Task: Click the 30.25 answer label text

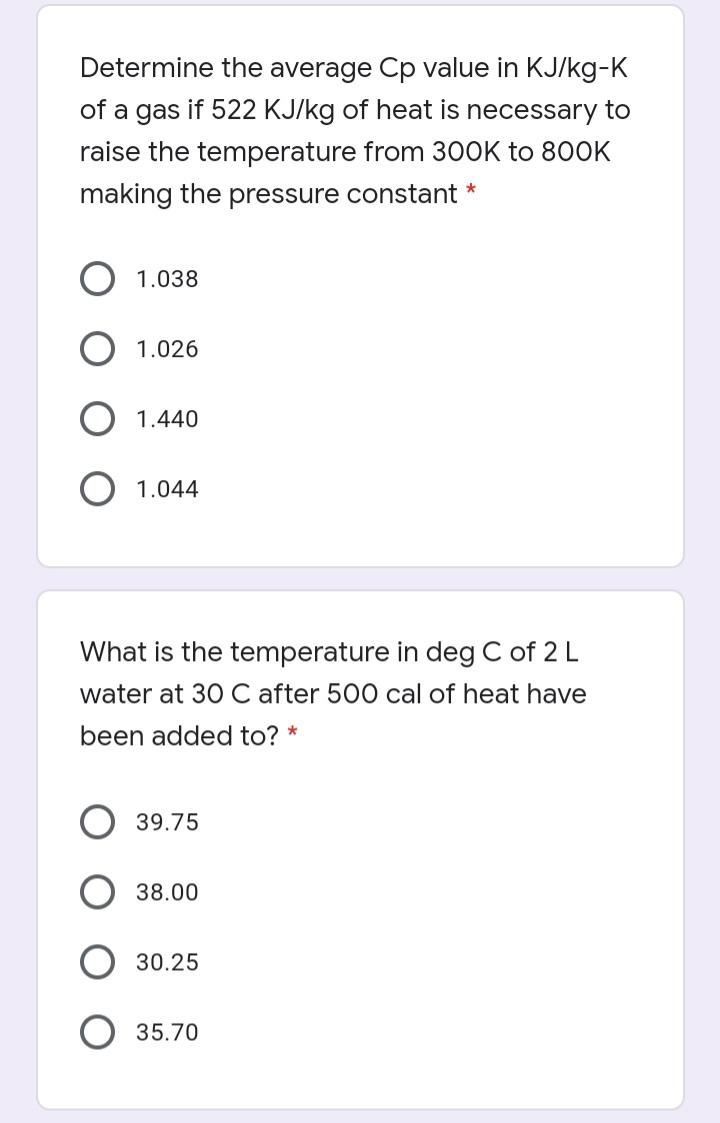Action: [165, 962]
